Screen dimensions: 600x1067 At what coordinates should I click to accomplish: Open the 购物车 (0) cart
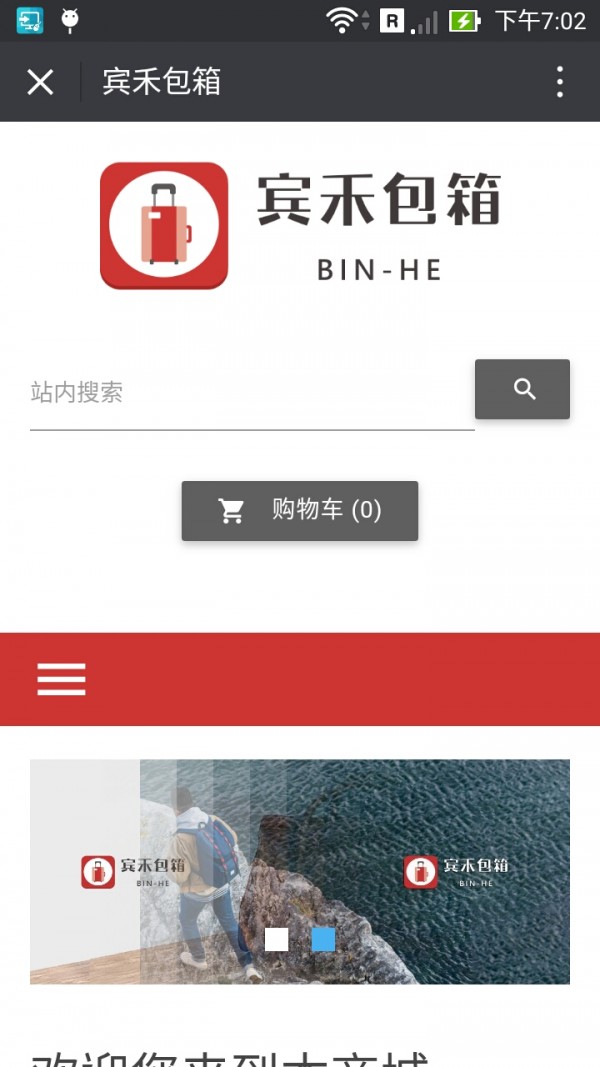(300, 510)
